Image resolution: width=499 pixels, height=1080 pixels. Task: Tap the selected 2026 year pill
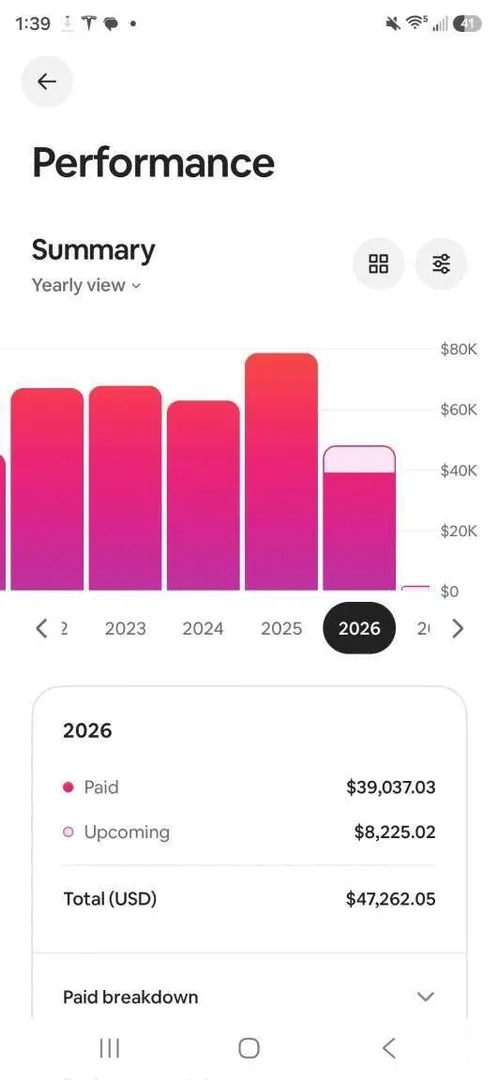(x=359, y=628)
